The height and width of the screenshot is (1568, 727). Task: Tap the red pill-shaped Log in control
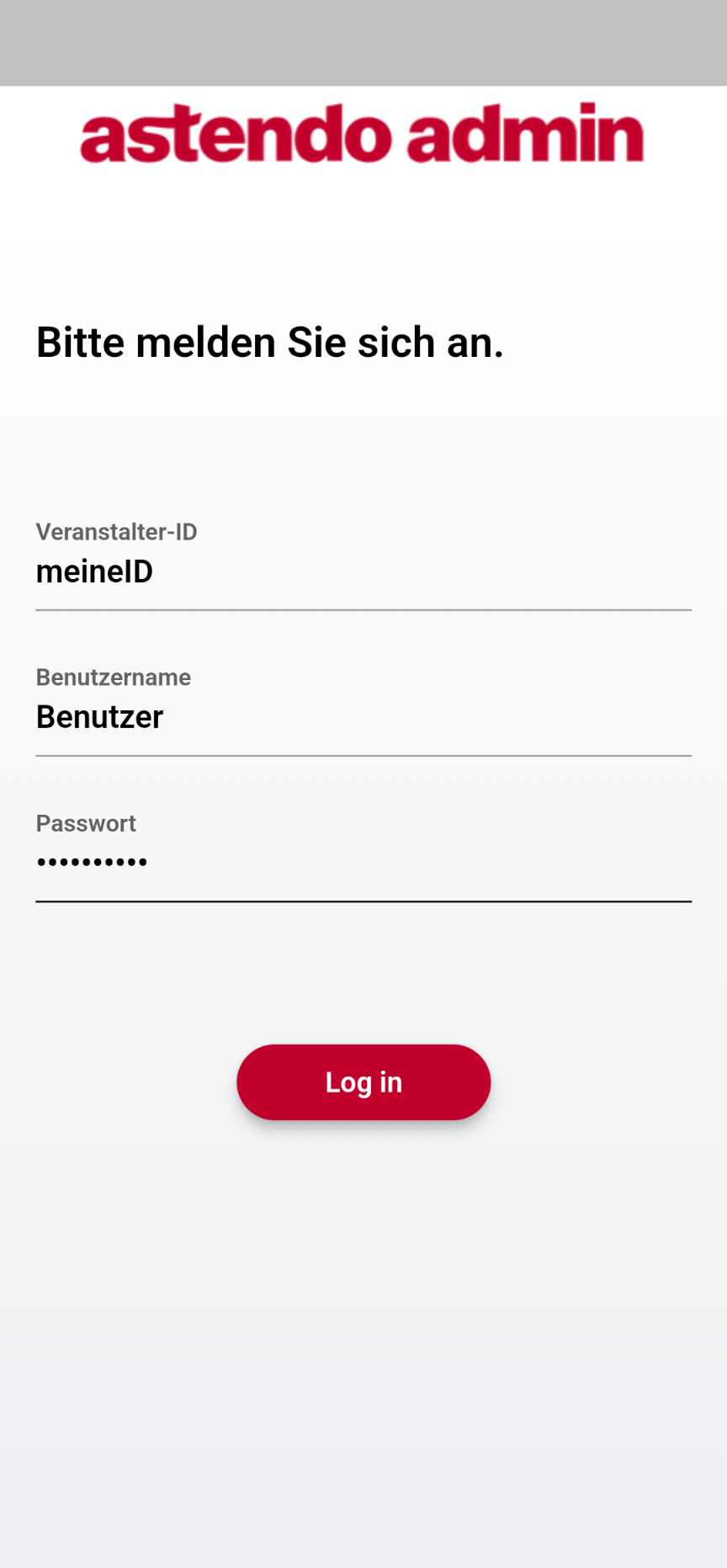click(x=363, y=1082)
